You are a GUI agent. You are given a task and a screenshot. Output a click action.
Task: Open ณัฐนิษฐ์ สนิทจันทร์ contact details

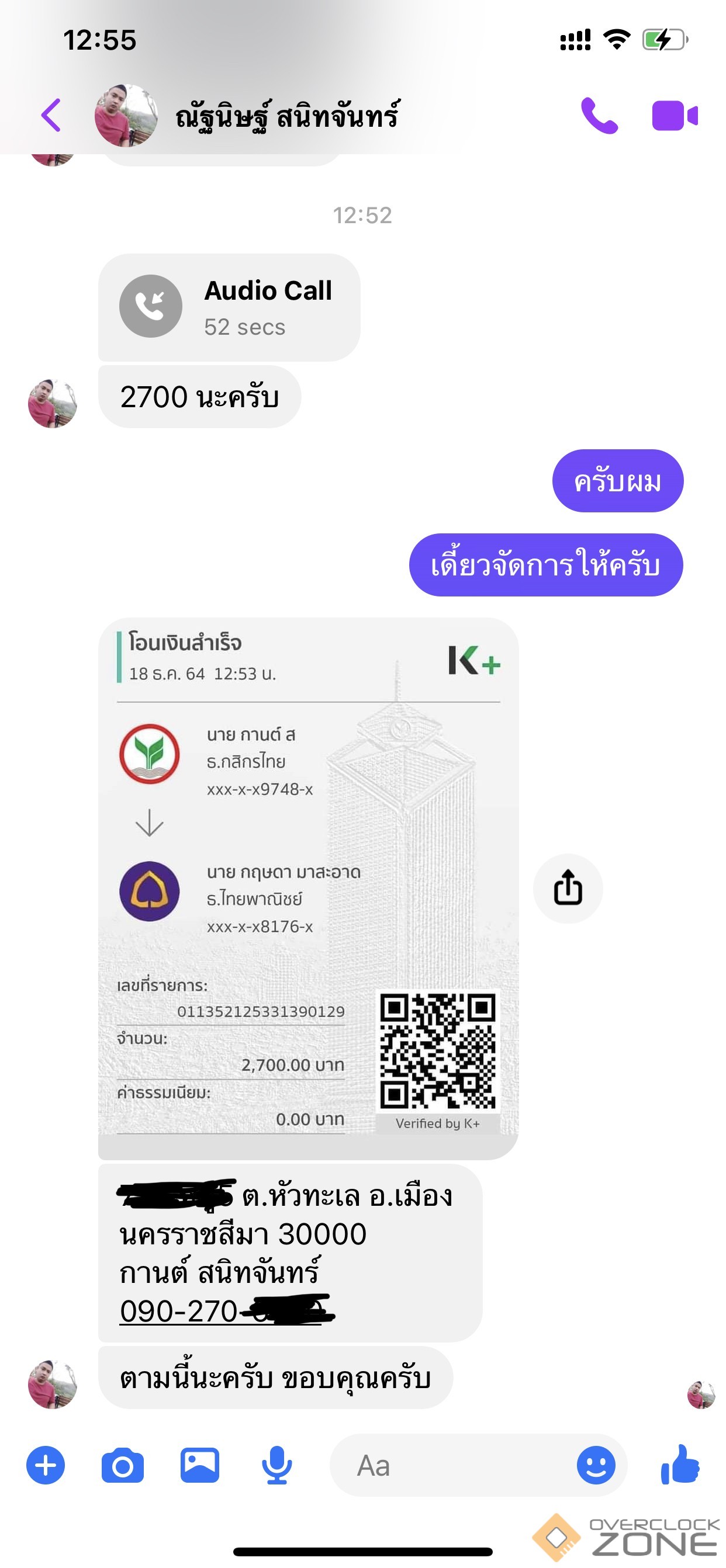coord(286,115)
